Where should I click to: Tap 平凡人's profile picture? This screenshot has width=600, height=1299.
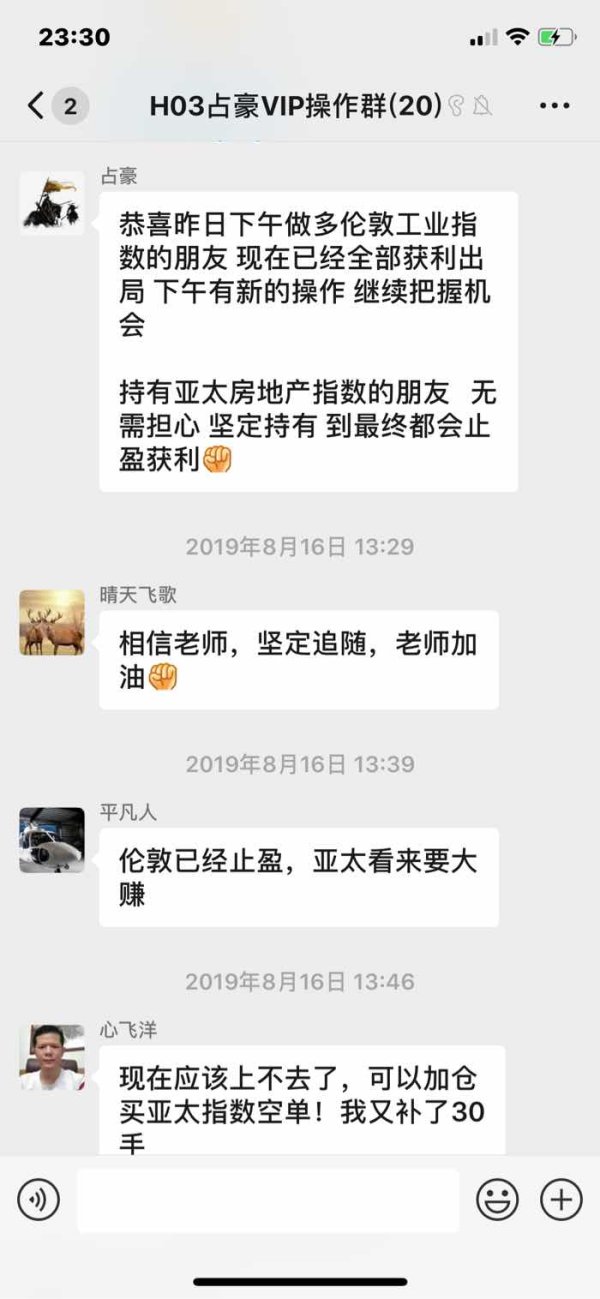[52, 840]
